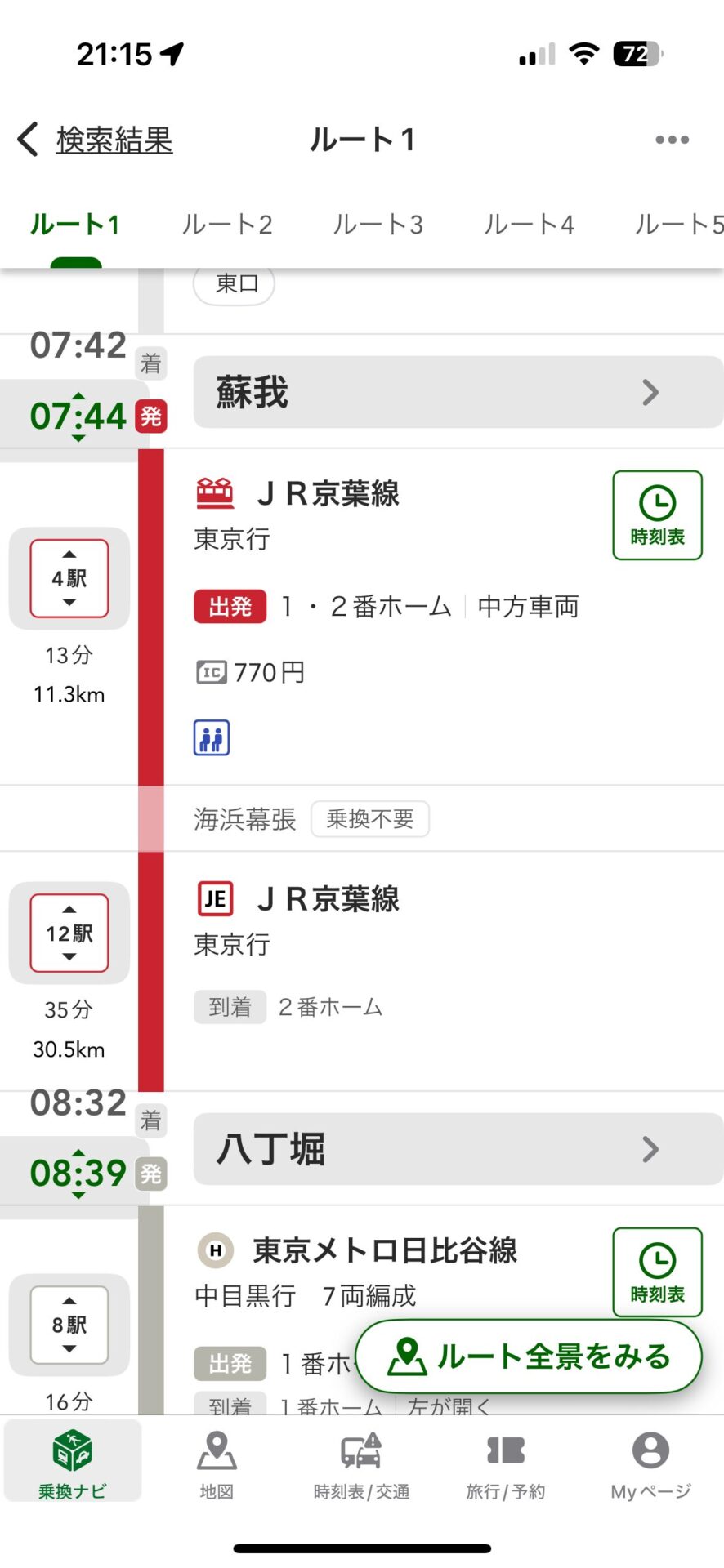Open the 旅行/予約 tab
The height and width of the screenshot is (1568, 724).
pos(505,1464)
